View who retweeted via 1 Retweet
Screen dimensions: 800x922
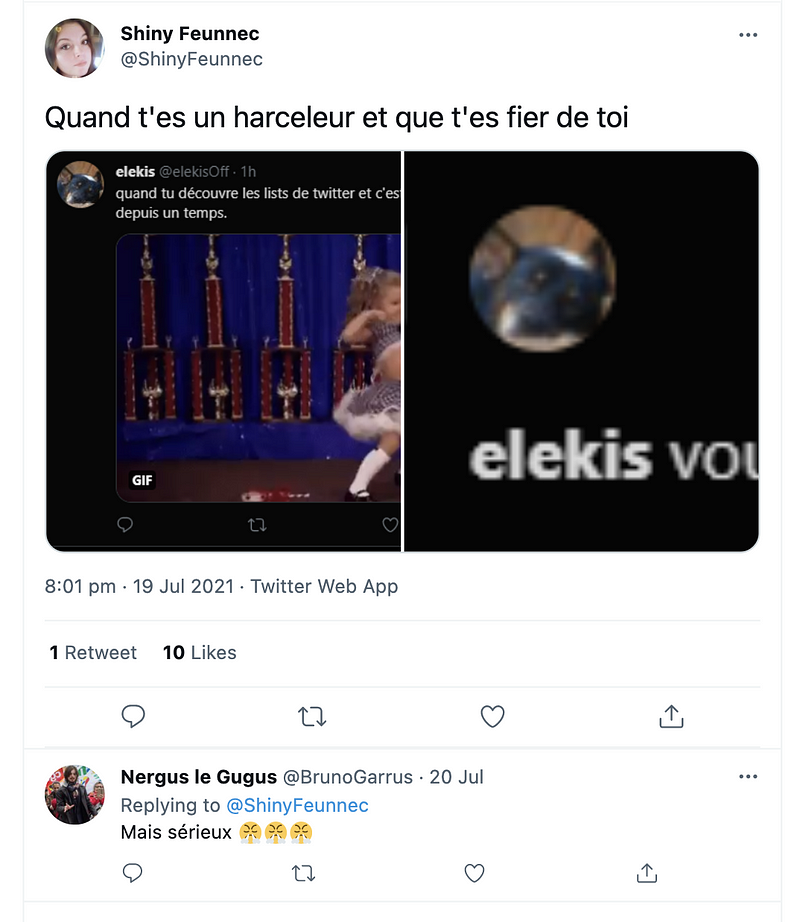coord(93,653)
